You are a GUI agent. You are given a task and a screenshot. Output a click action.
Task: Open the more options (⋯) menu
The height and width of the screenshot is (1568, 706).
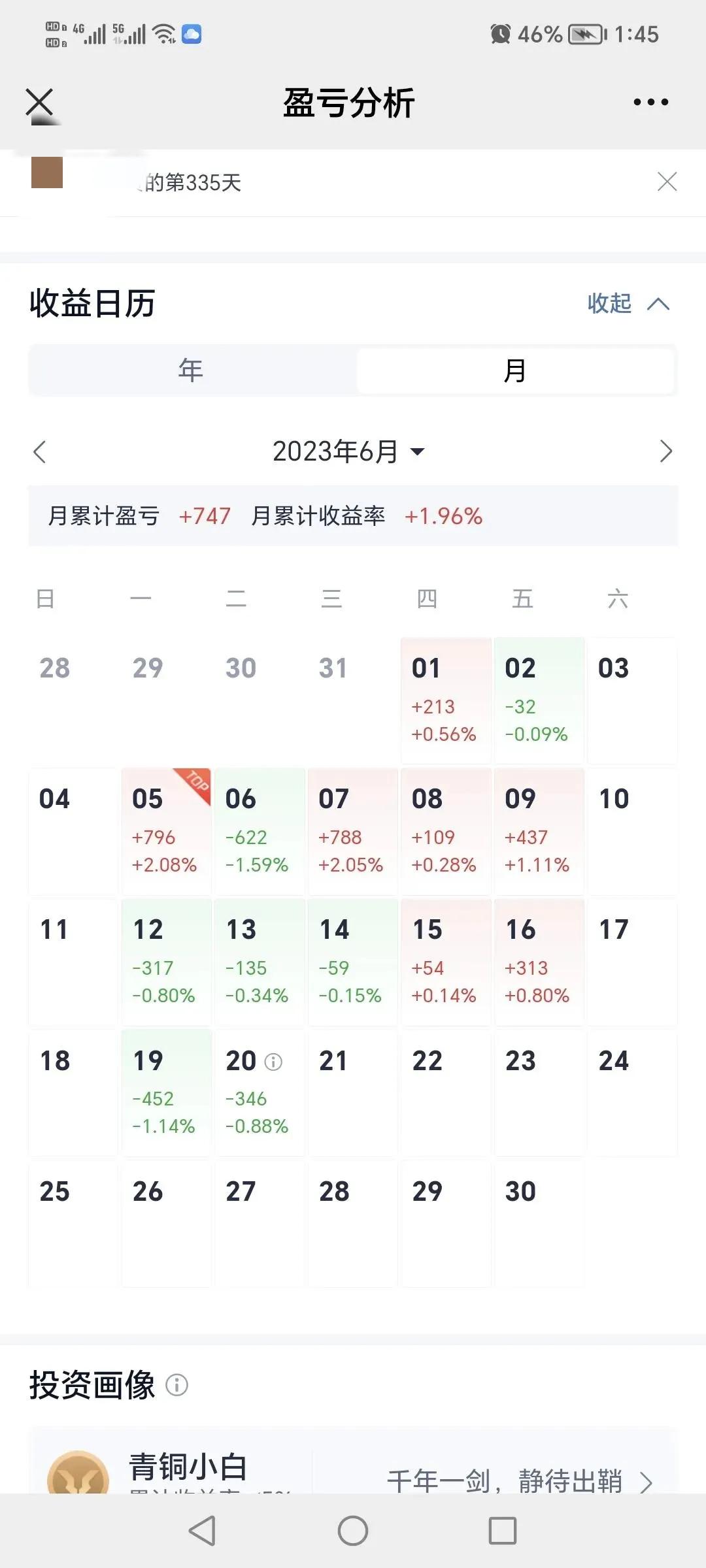(650, 101)
